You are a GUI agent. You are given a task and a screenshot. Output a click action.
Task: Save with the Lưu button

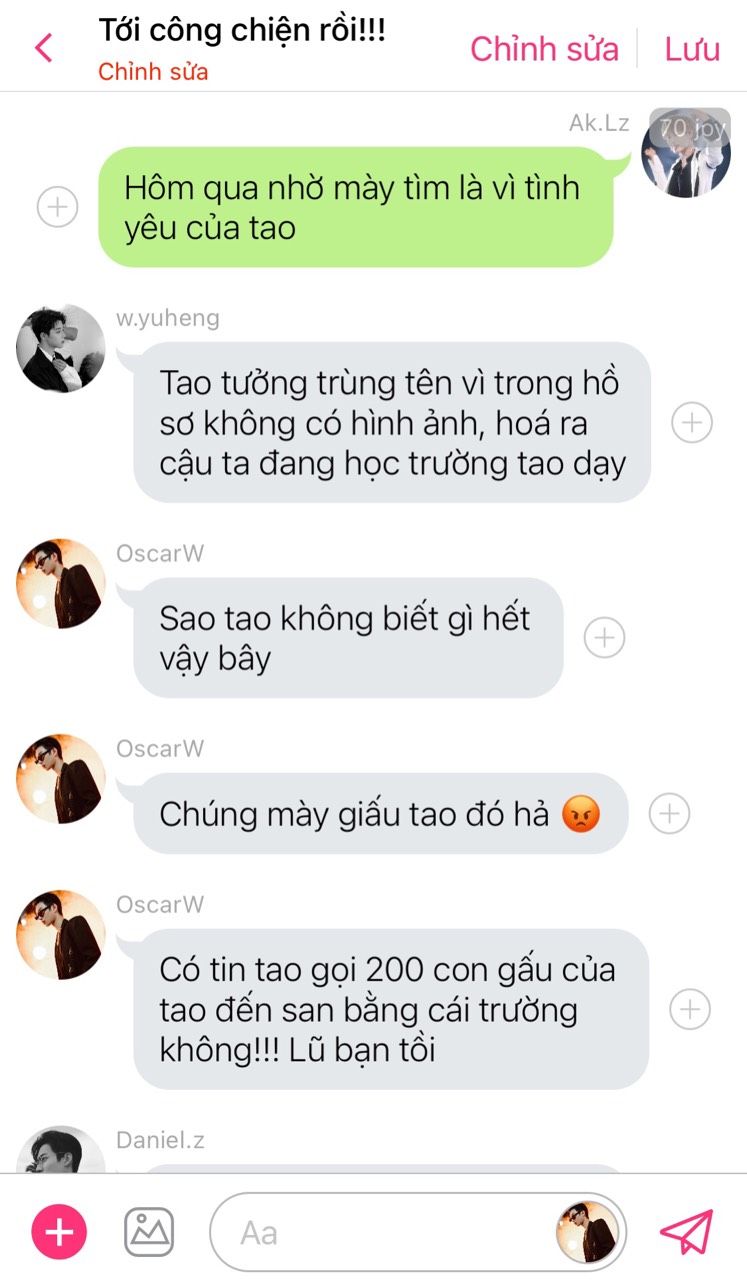tap(692, 49)
